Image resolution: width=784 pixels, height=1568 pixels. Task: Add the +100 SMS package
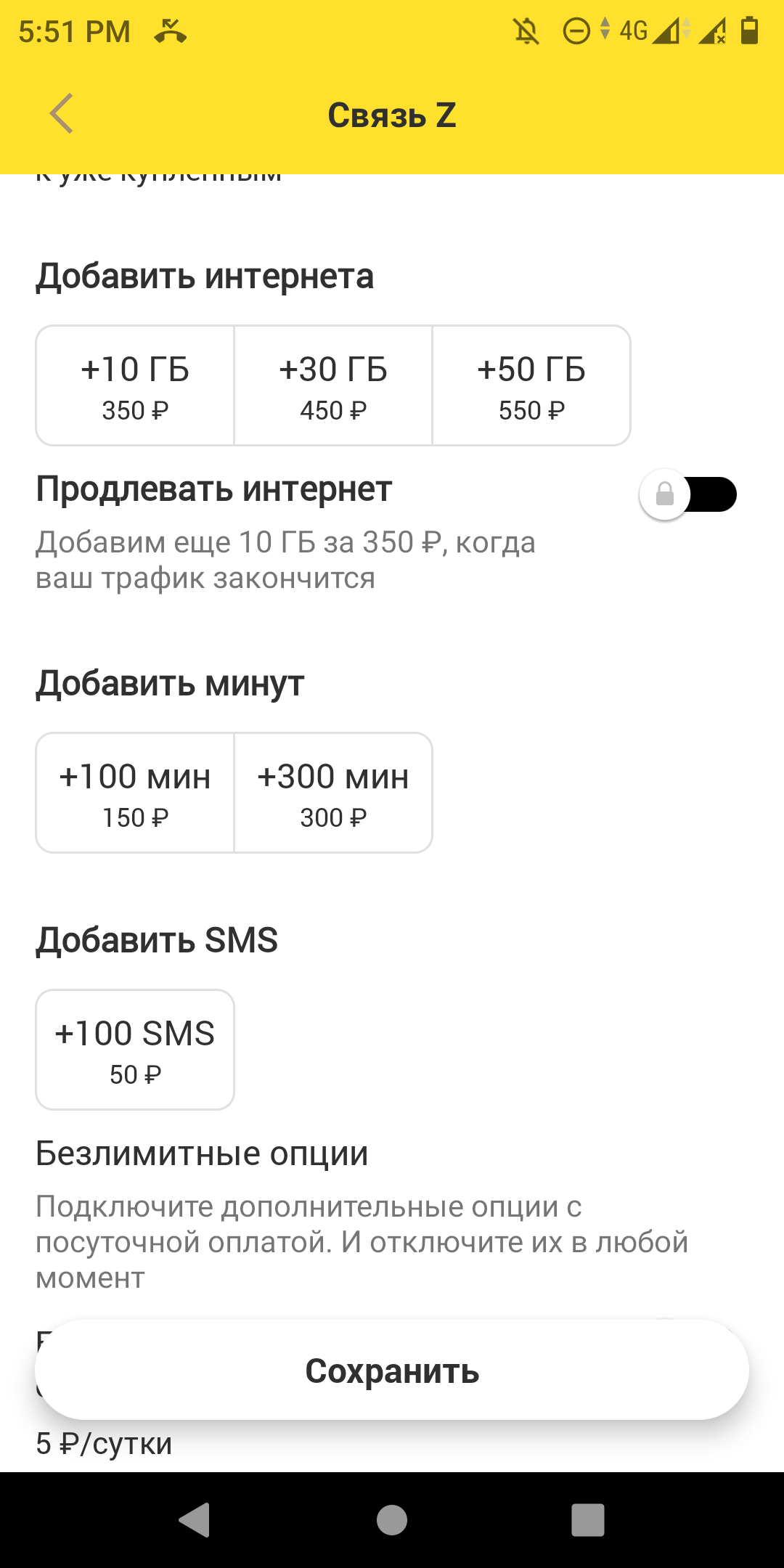(135, 1050)
